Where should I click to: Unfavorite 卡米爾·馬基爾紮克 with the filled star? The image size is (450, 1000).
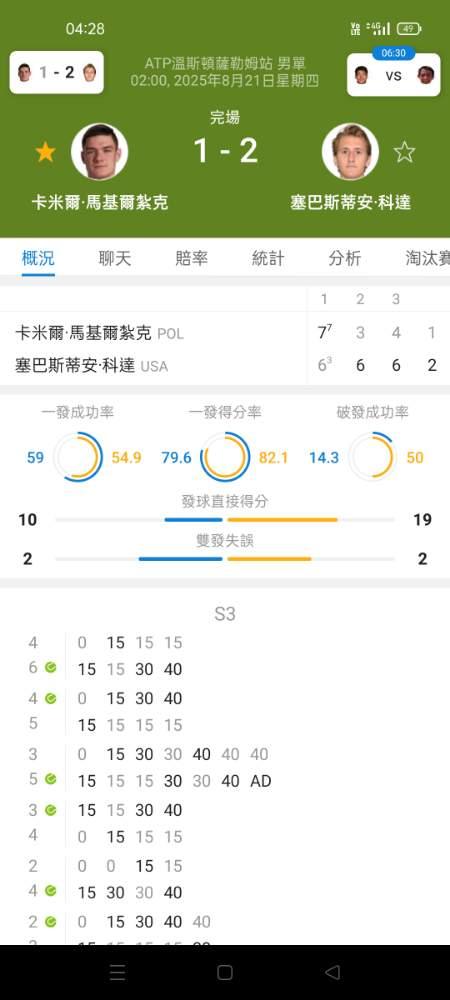[45, 152]
